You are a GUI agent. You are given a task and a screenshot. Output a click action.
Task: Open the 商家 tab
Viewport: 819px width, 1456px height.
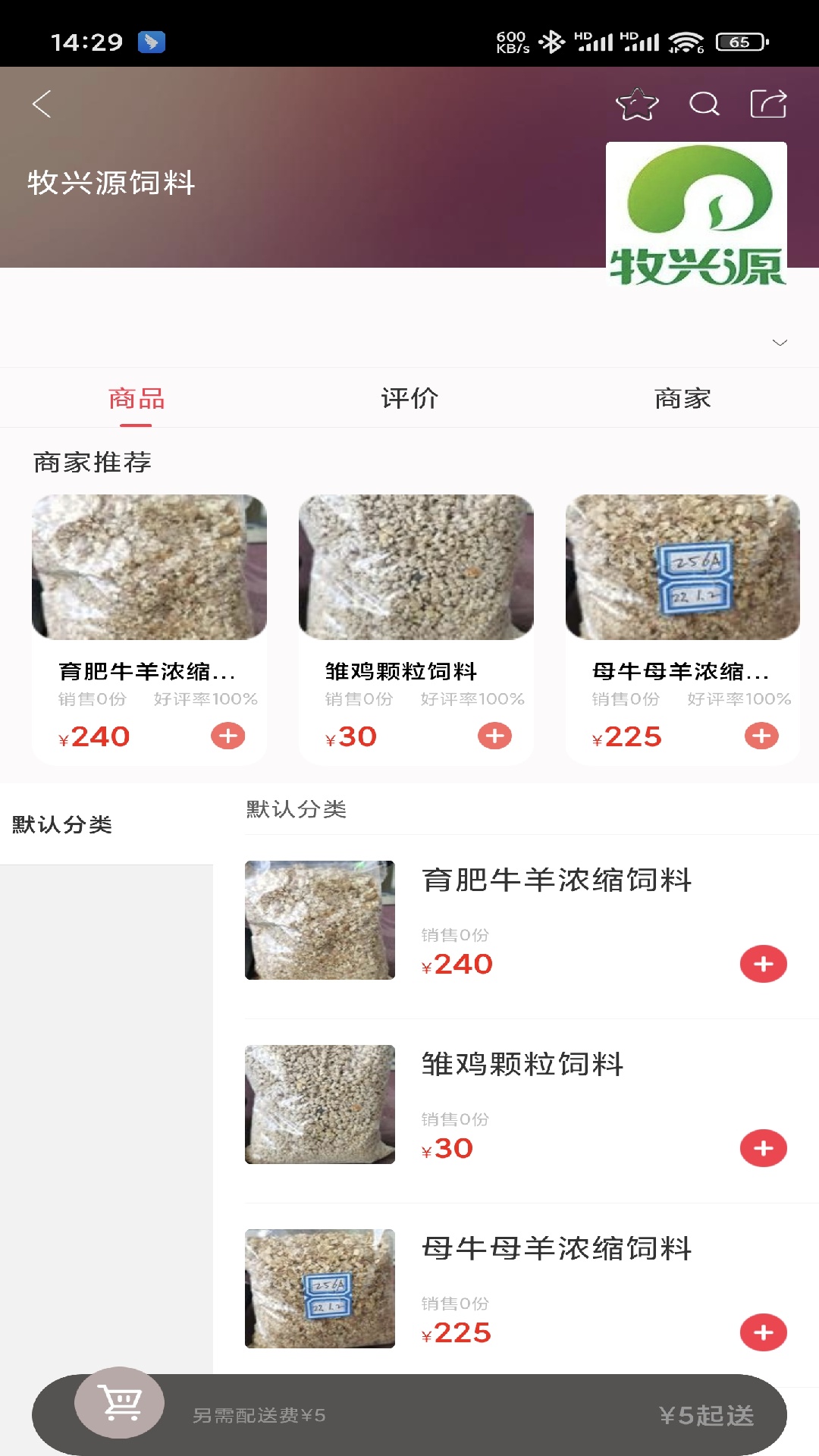click(x=682, y=397)
